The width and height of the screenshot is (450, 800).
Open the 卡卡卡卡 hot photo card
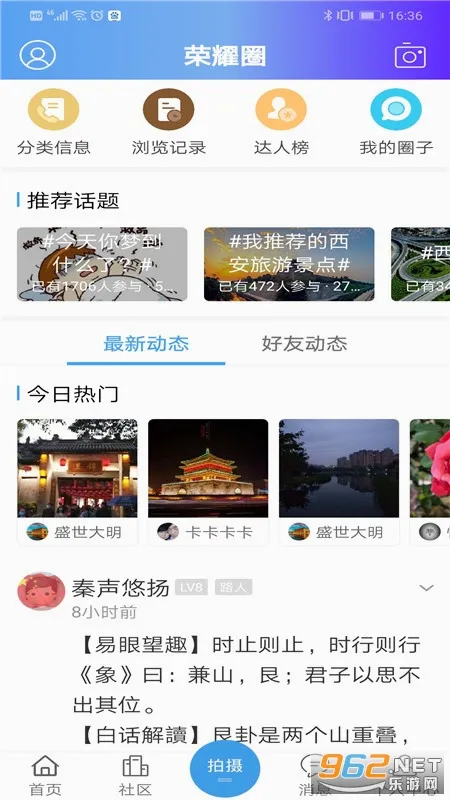point(208,482)
